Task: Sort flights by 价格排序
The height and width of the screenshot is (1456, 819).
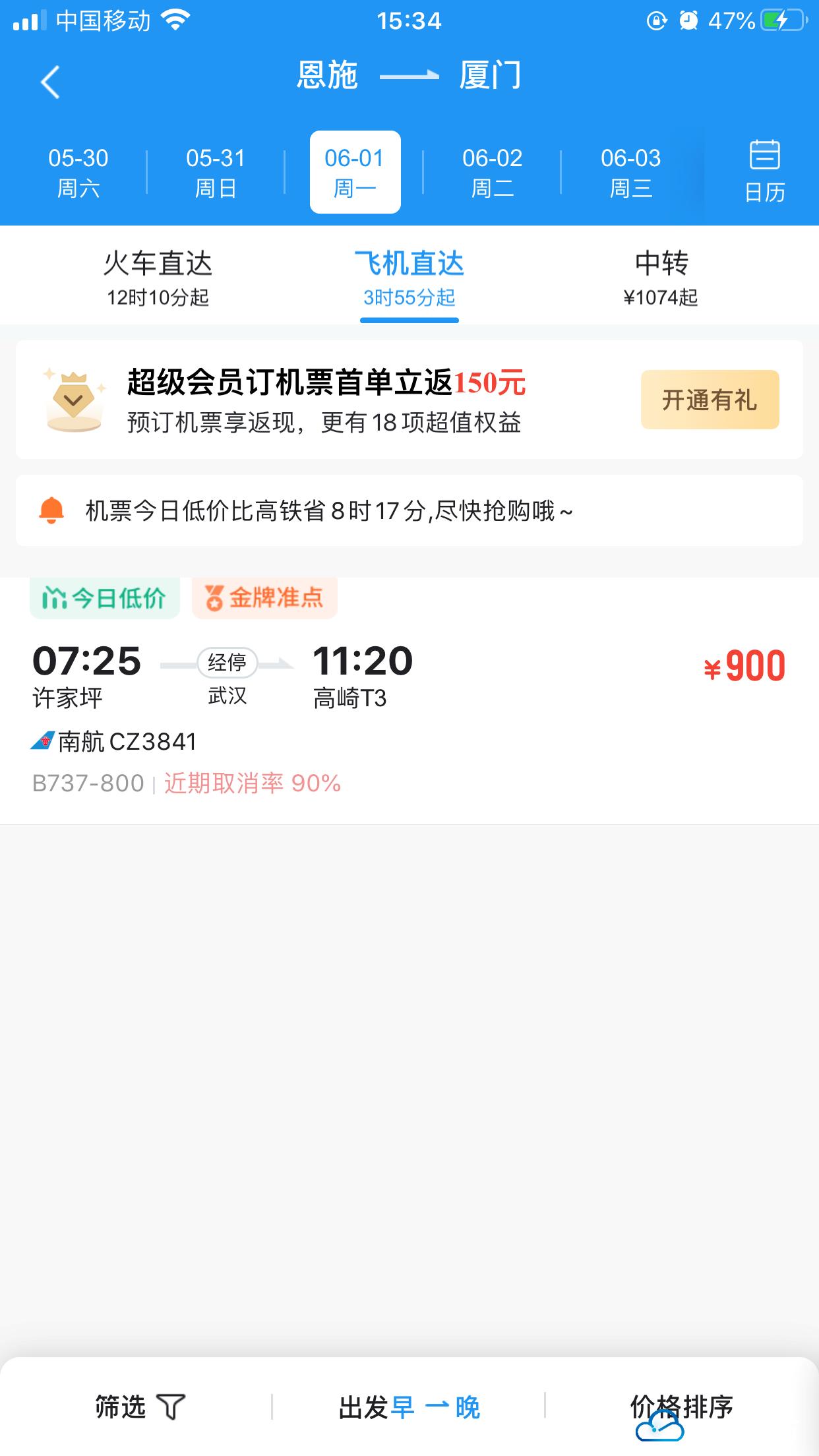Action: pos(681,1407)
